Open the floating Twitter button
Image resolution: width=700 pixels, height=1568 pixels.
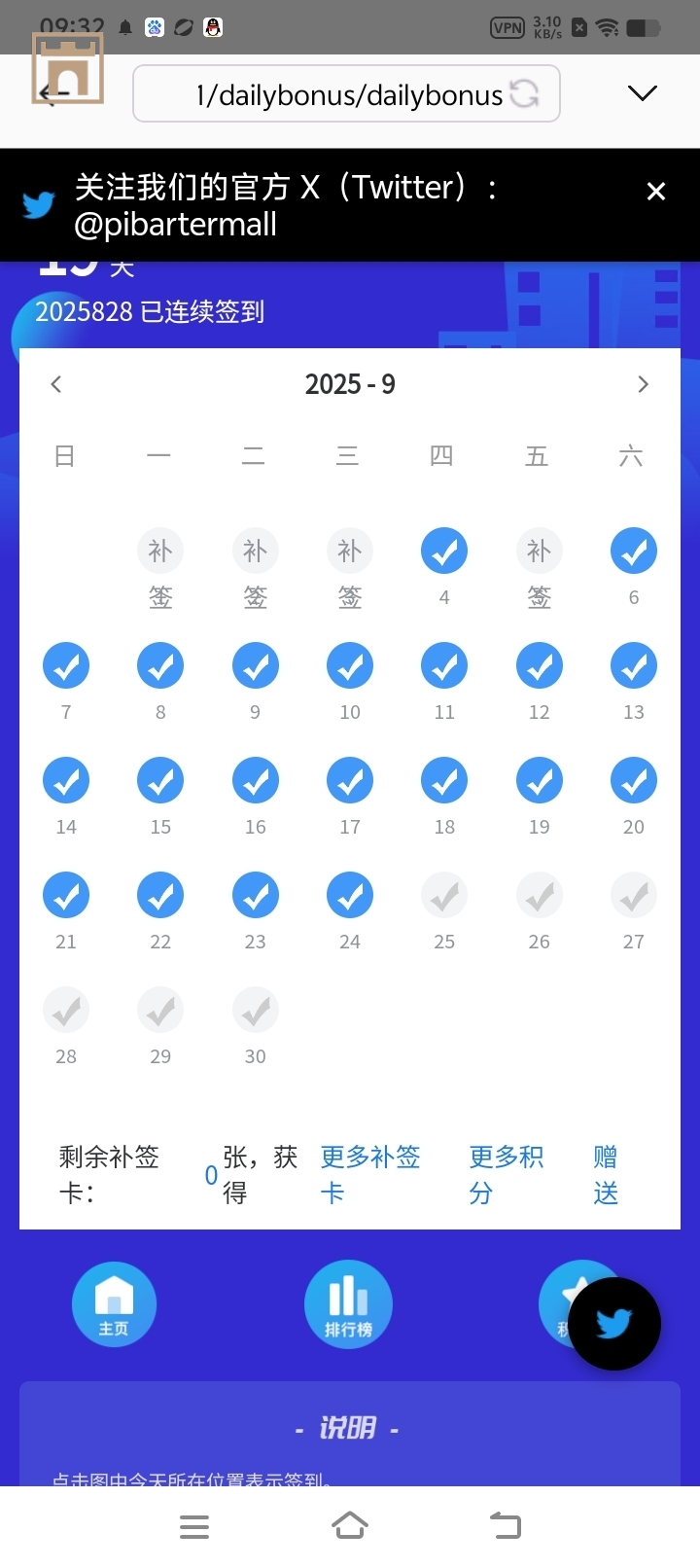tap(614, 1324)
